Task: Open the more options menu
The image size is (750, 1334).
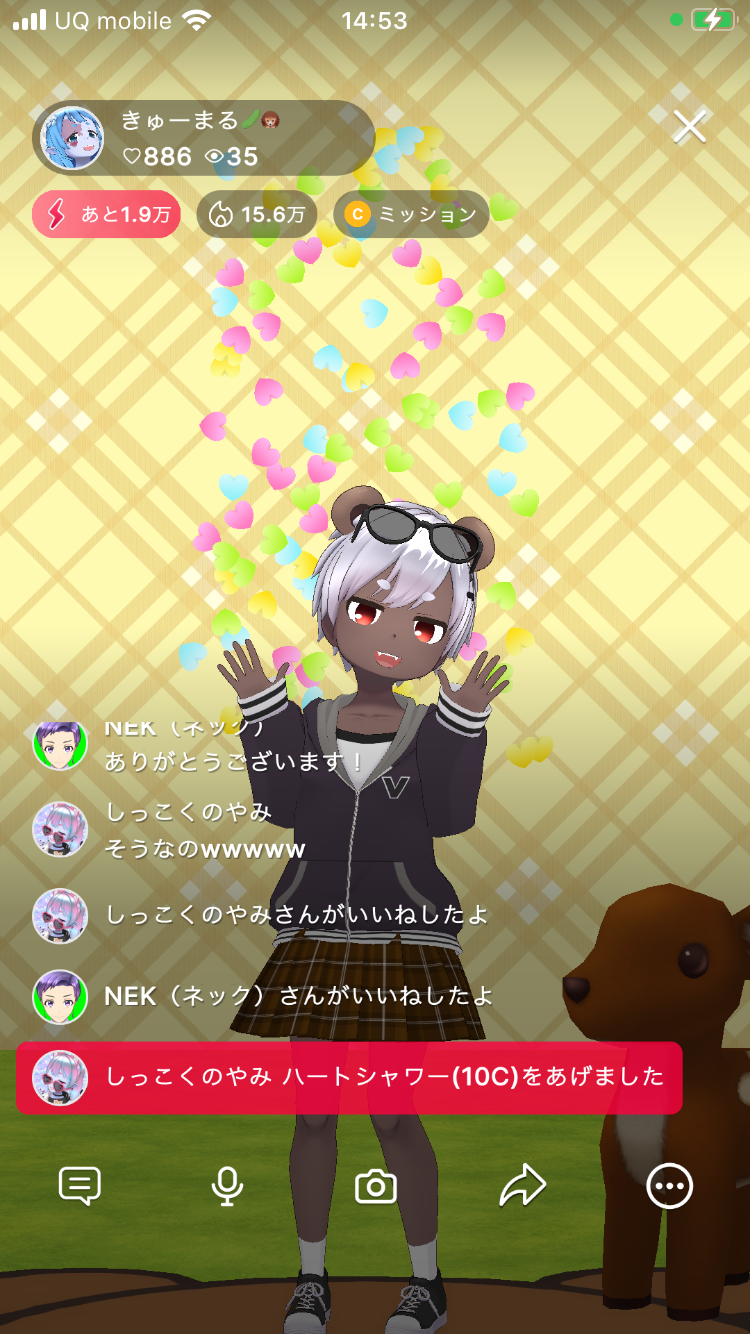Action: click(669, 1186)
